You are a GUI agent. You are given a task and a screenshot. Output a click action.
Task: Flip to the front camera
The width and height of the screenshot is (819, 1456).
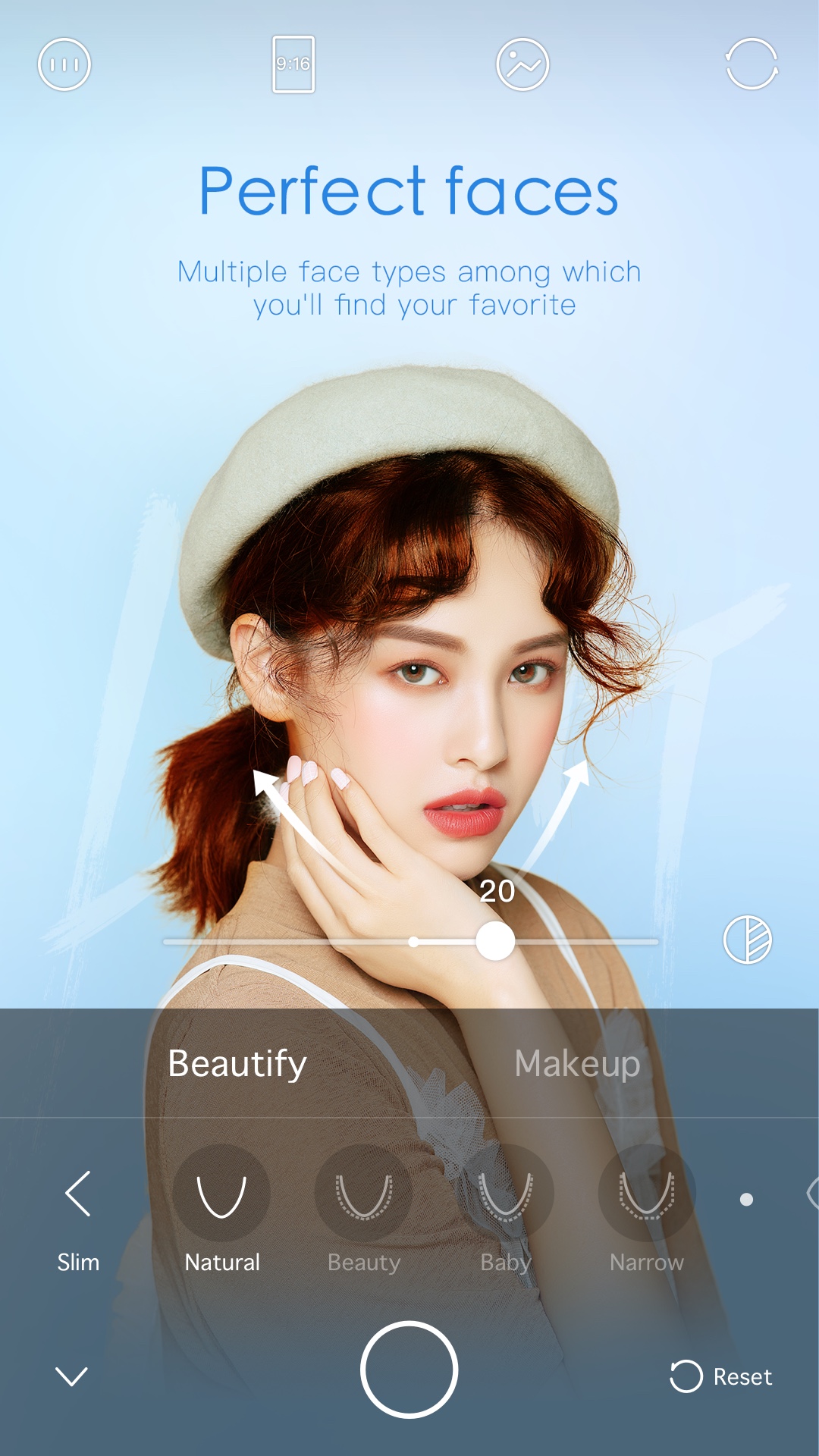[750, 64]
